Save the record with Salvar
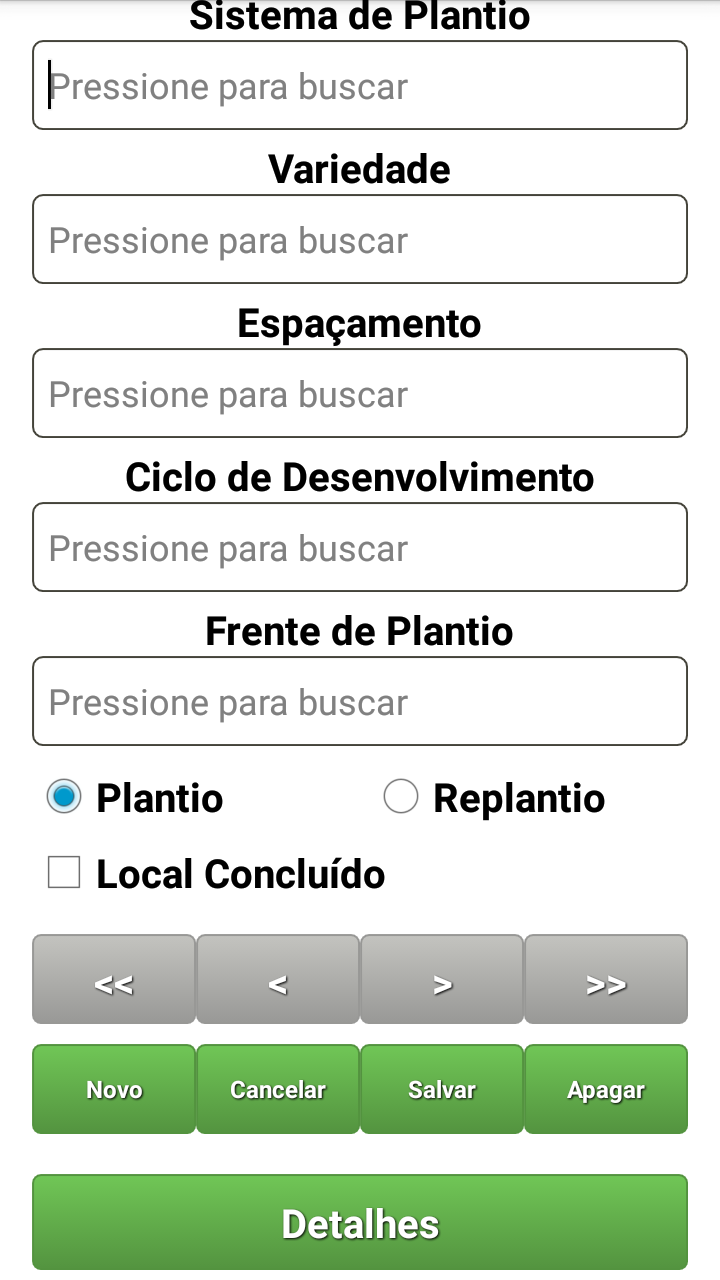720x1280 pixels. click(x=442, y=1090)
